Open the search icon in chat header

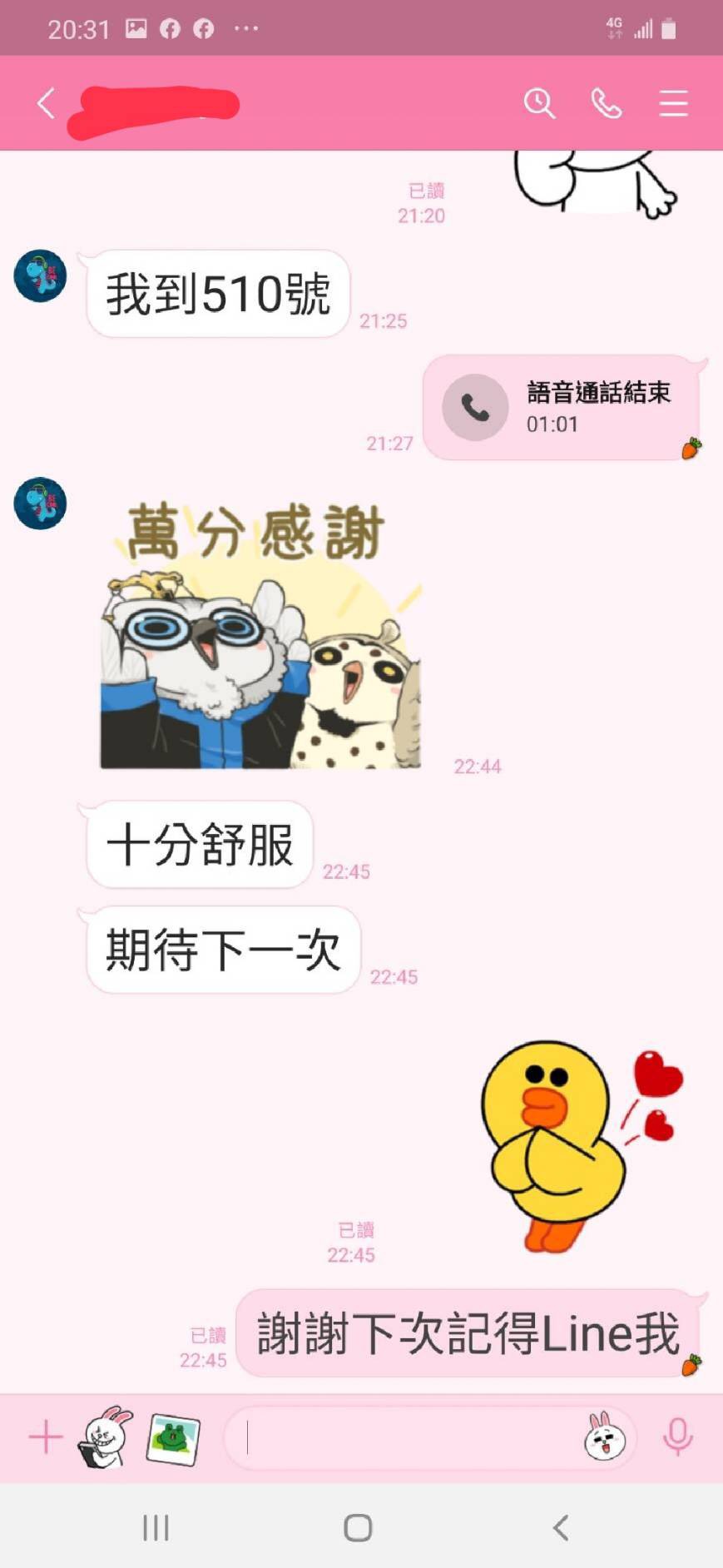(x=539, y=103)
